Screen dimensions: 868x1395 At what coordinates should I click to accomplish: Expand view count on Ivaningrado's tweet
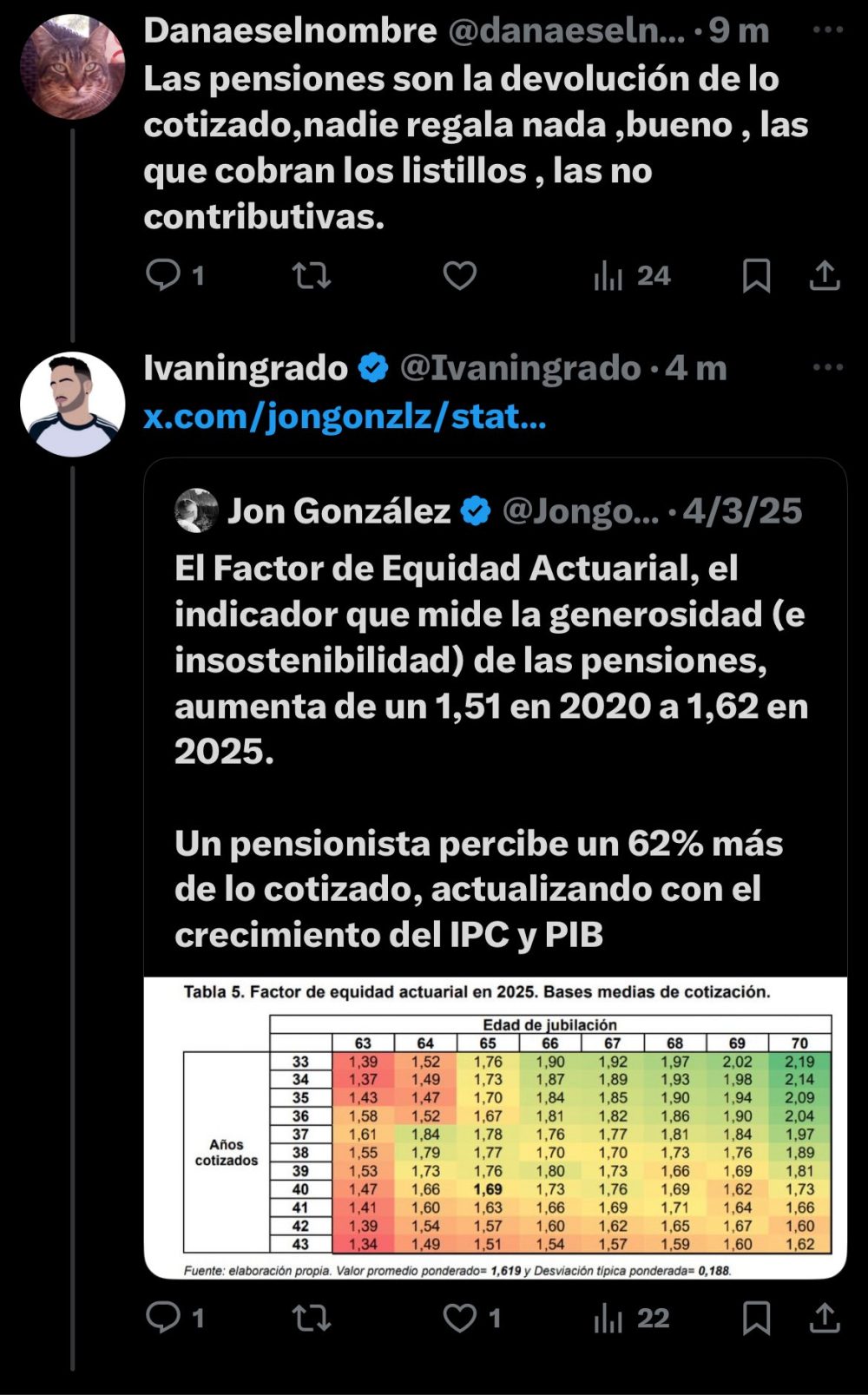613,1316
